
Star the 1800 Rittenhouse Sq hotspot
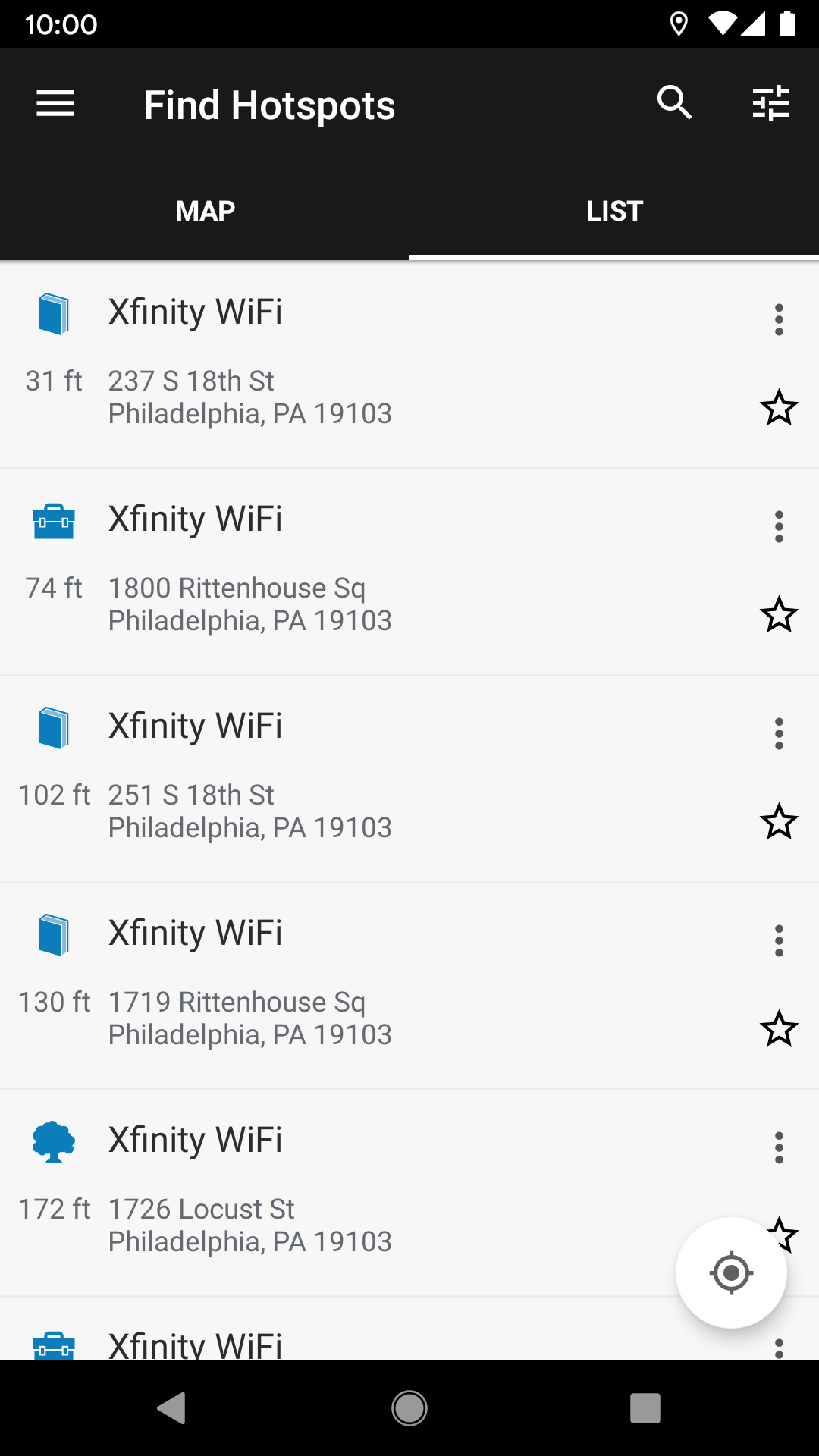pos(779,615)
